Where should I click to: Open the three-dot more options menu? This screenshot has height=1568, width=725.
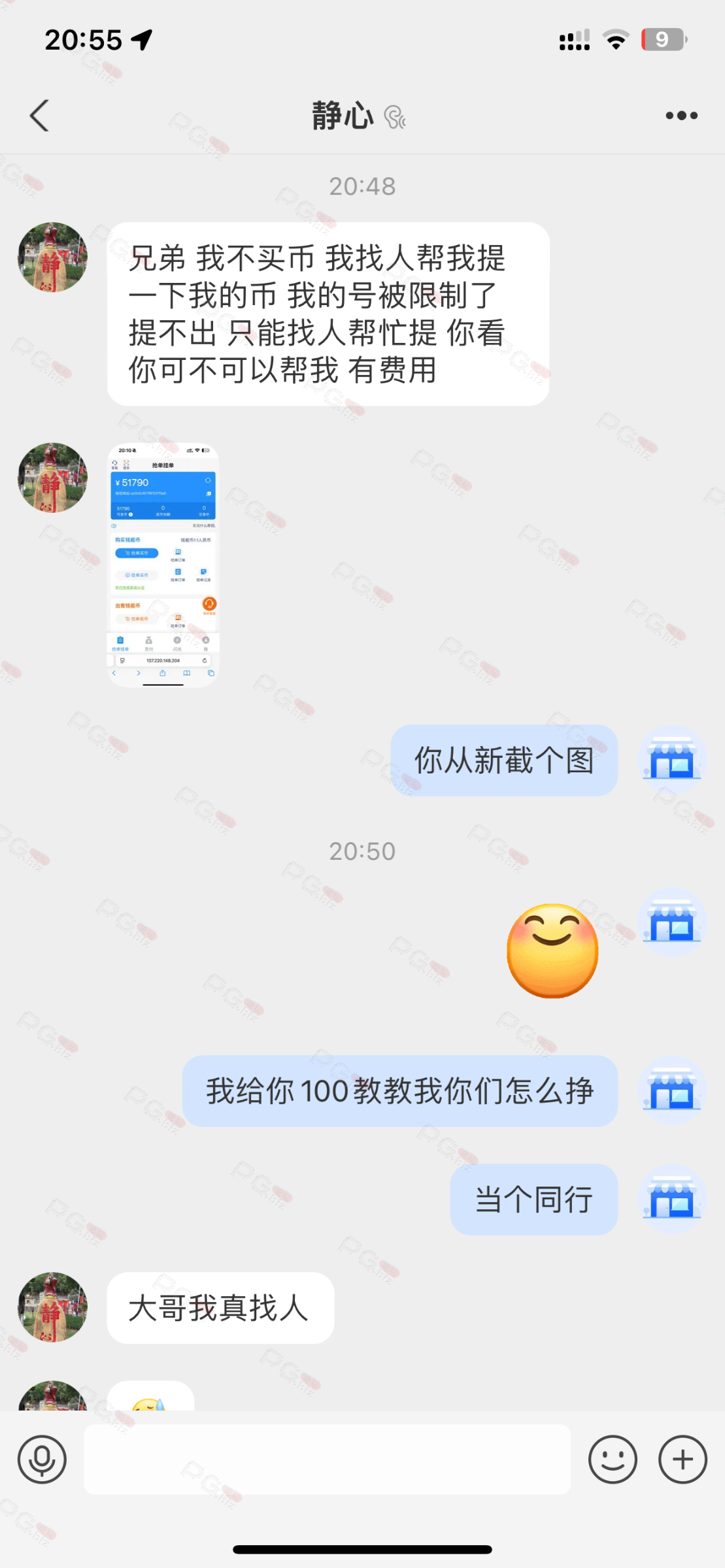[x=681, y=116]
